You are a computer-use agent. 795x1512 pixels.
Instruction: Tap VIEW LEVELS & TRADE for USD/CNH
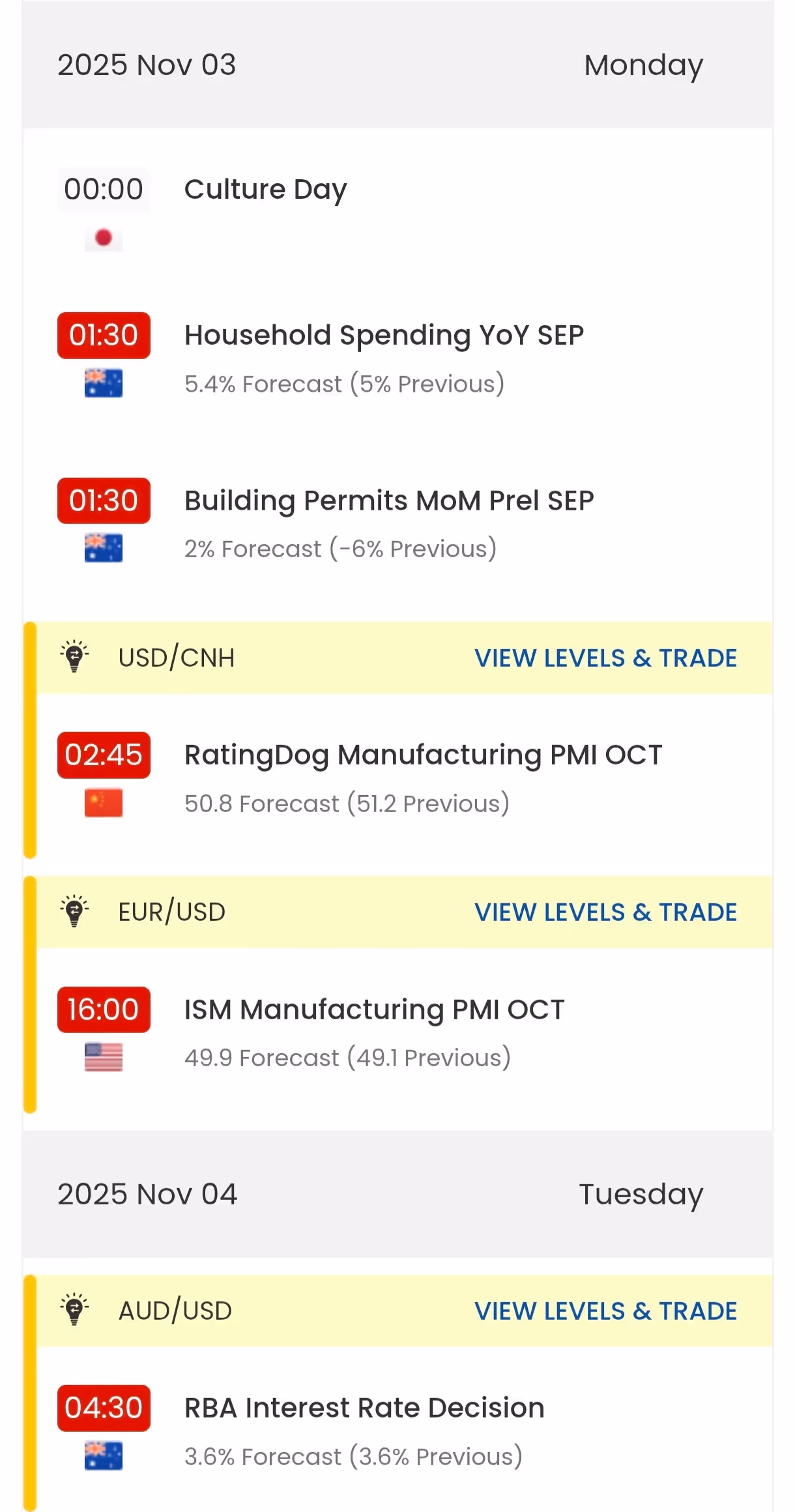coord(605,658)
